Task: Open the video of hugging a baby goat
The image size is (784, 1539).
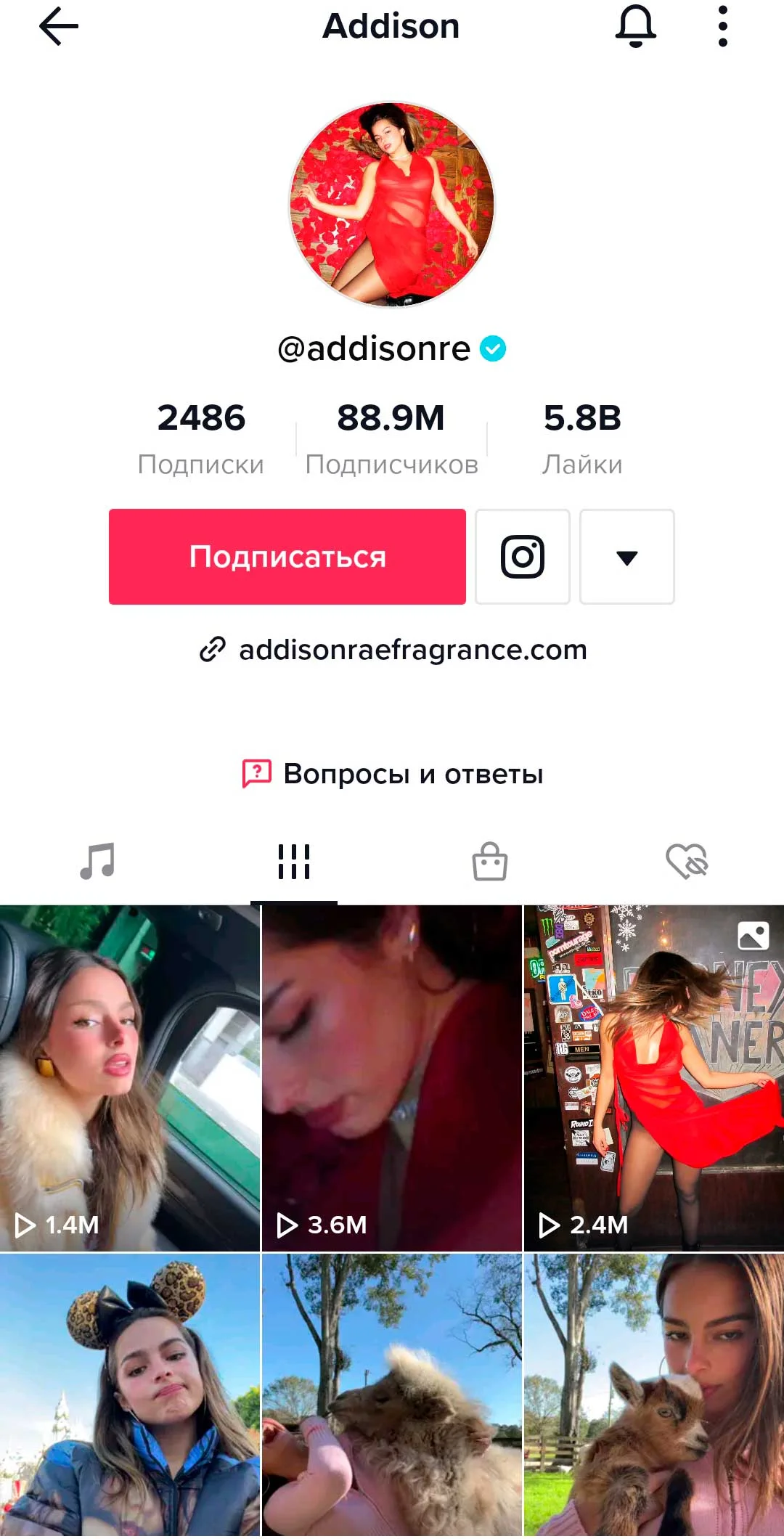Action: point(653,1394)
